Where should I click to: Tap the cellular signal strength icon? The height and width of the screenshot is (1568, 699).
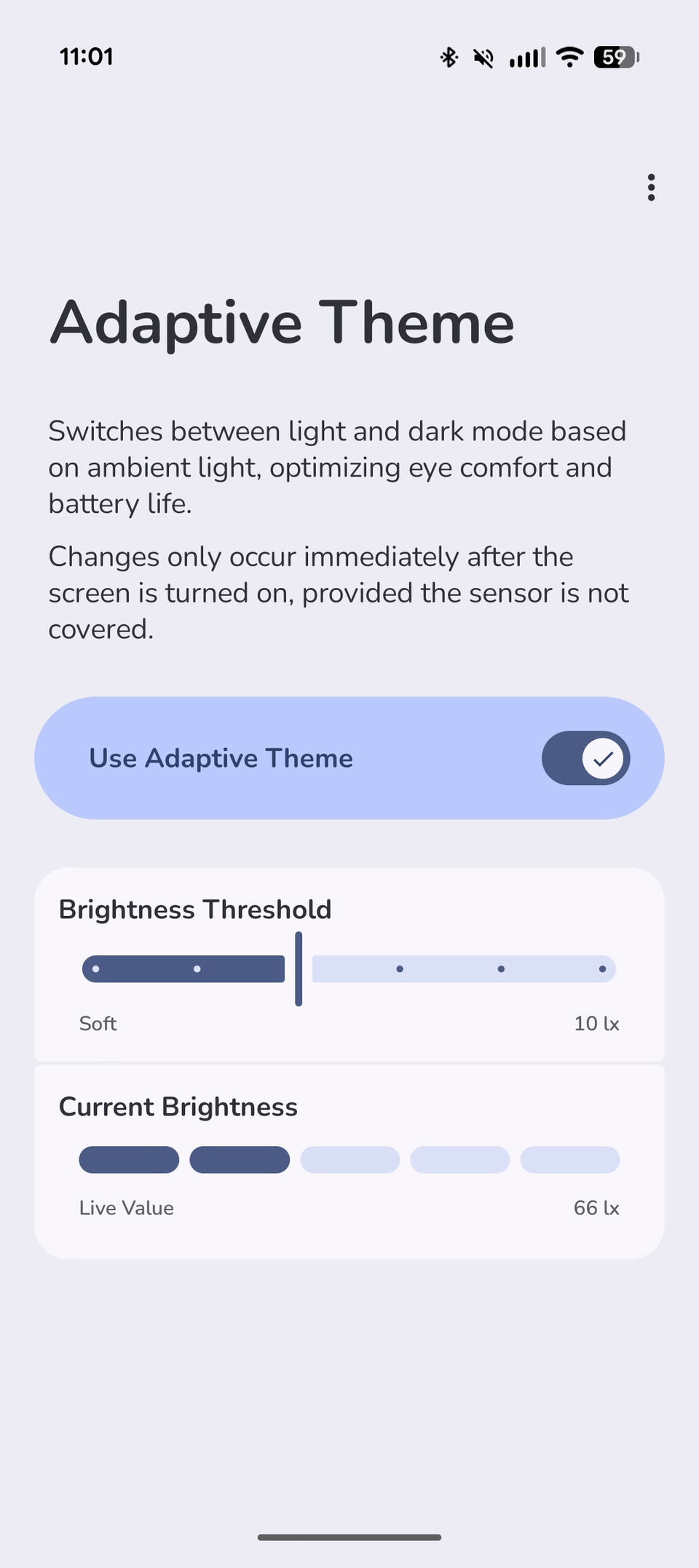tap(526, 57)
